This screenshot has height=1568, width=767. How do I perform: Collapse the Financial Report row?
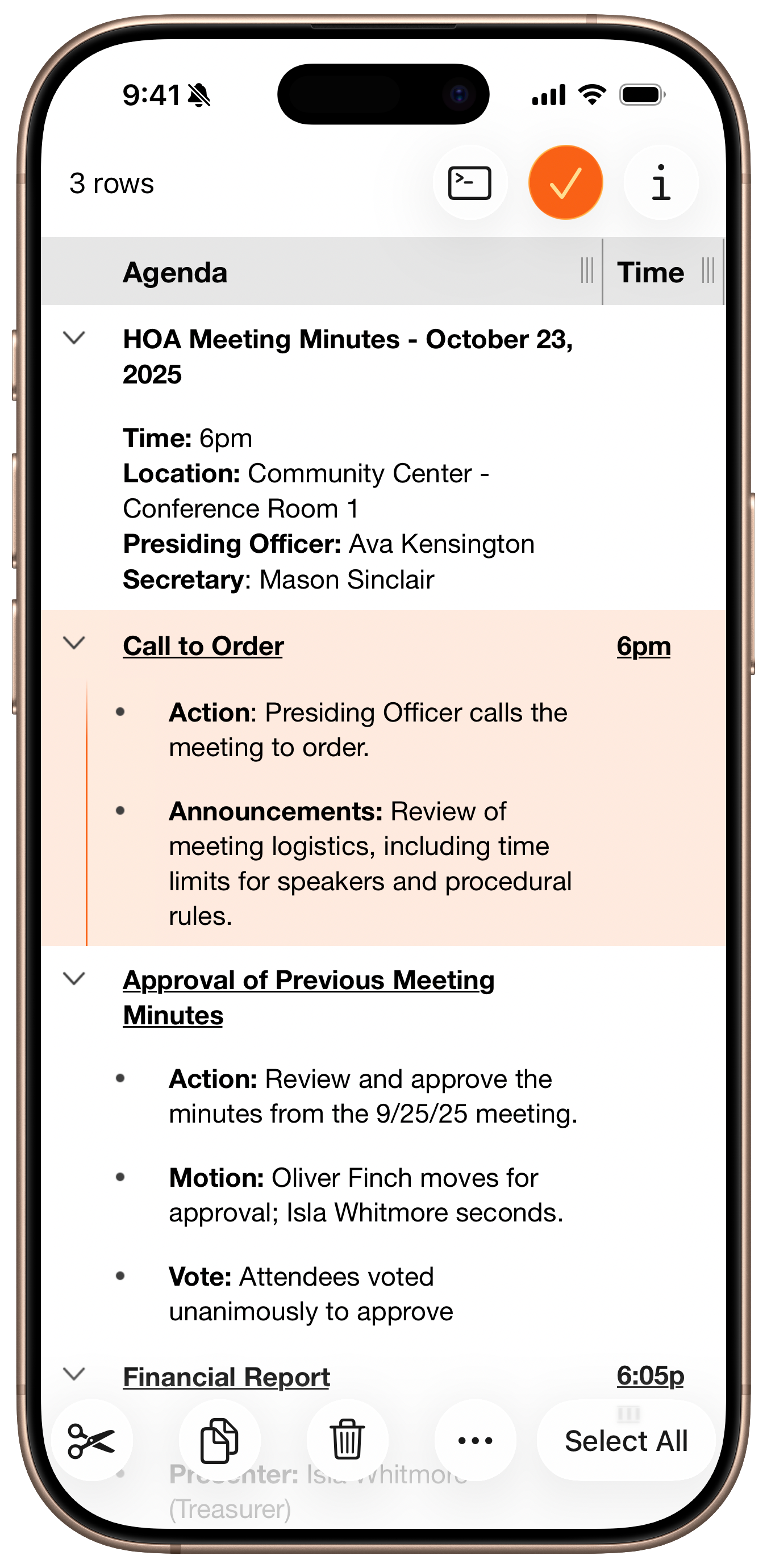tap(74, 1374)
